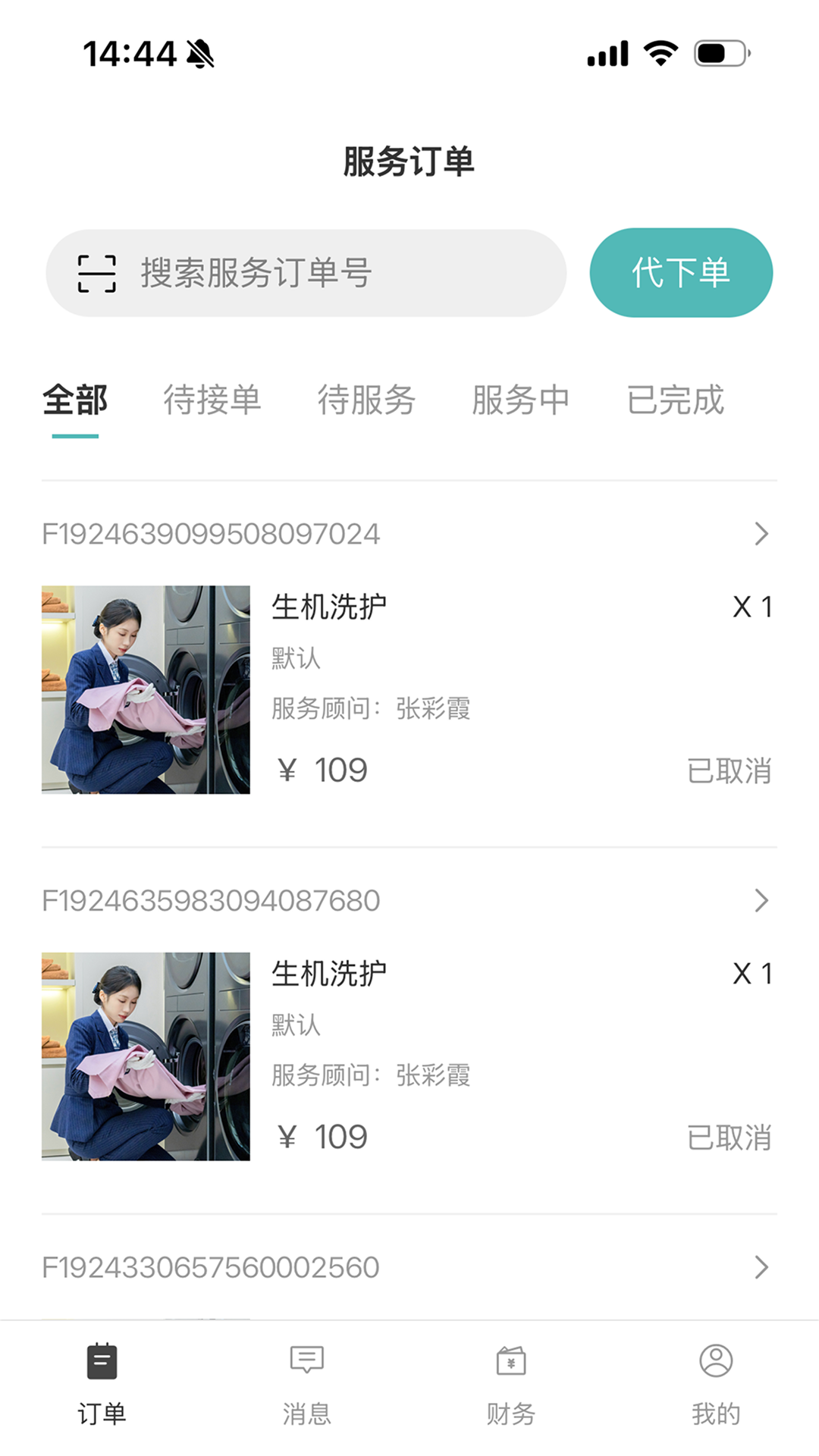This screenshot has width=819, height=1456.
Task: Expand order F1924635983094087680 with its chevron
Action: pos(762,900)
